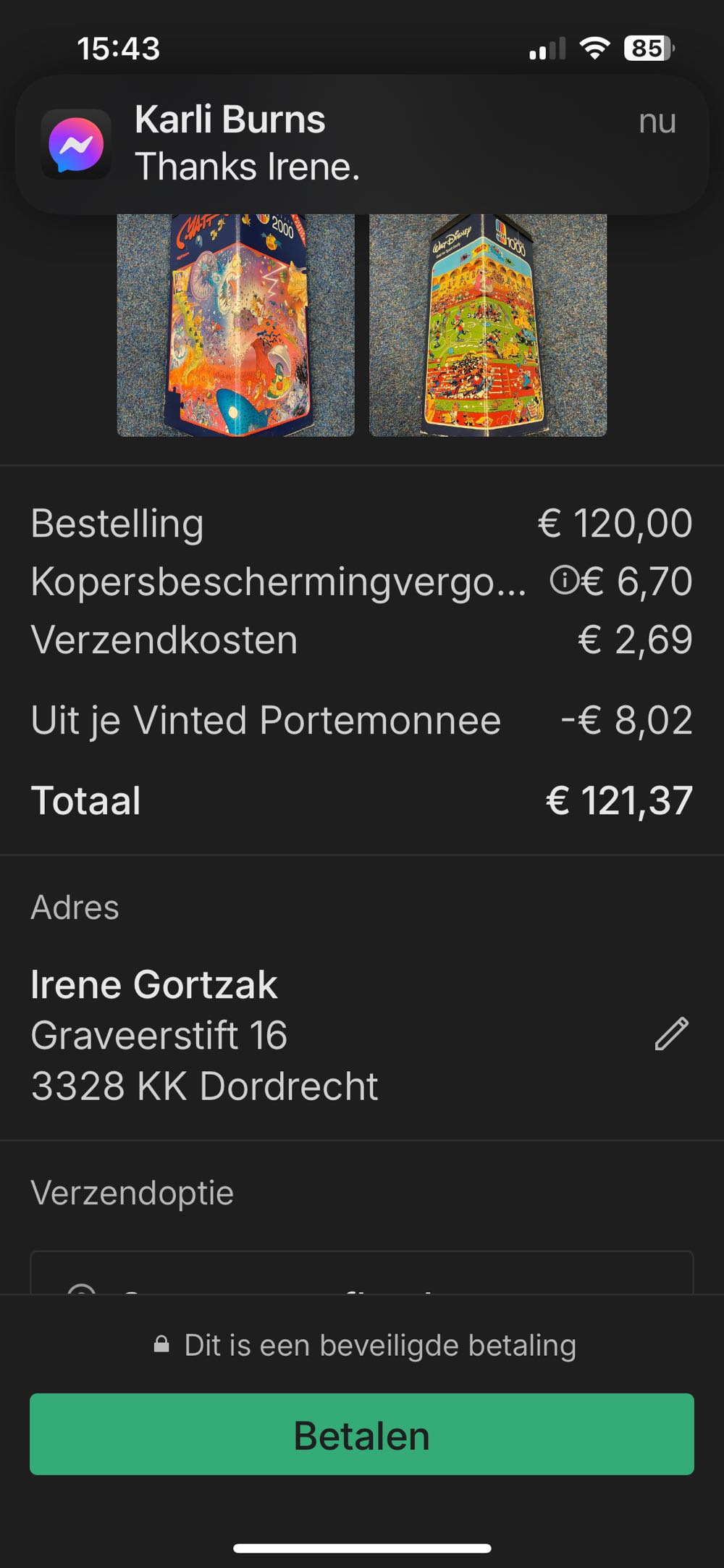The width and height of the screenshot is (724, 1568).
Task: Open the Disney 1000-piece puzzle photo
Action: coord(487,326)
